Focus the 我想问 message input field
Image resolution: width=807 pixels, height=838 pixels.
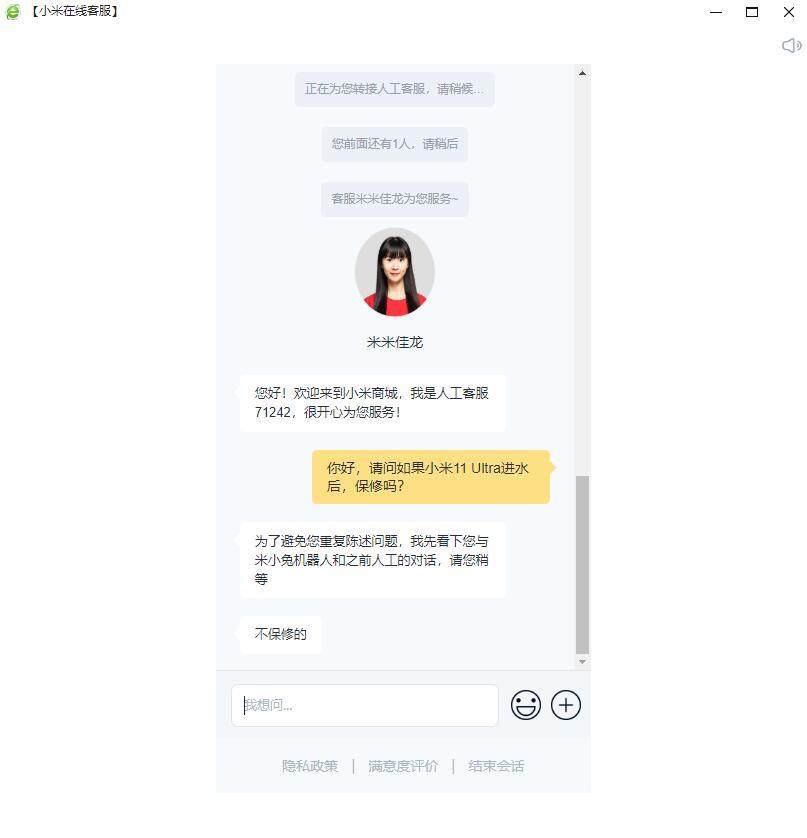365,705
